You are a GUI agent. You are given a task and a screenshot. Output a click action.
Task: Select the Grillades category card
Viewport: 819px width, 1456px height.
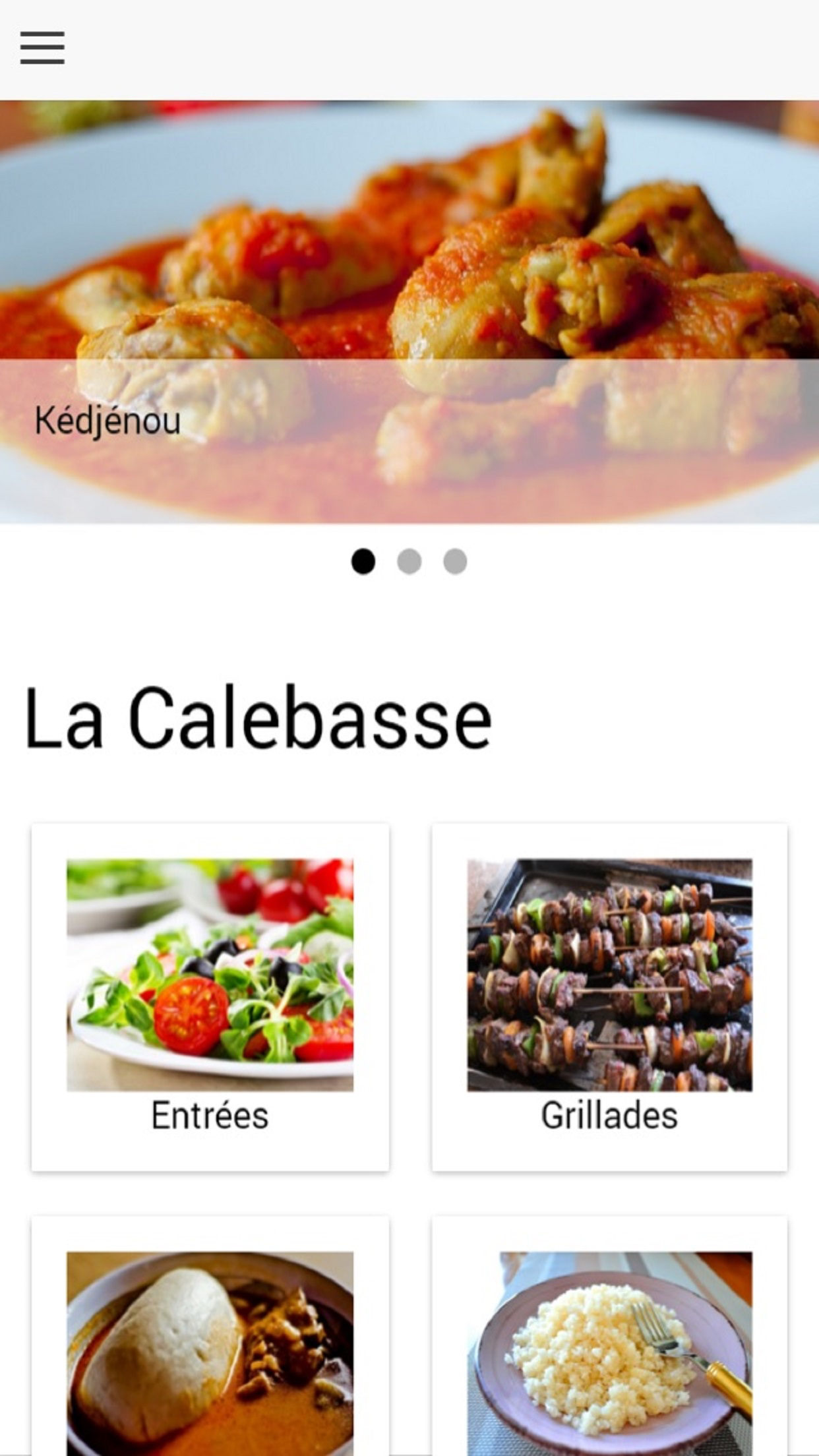point(609,997)
